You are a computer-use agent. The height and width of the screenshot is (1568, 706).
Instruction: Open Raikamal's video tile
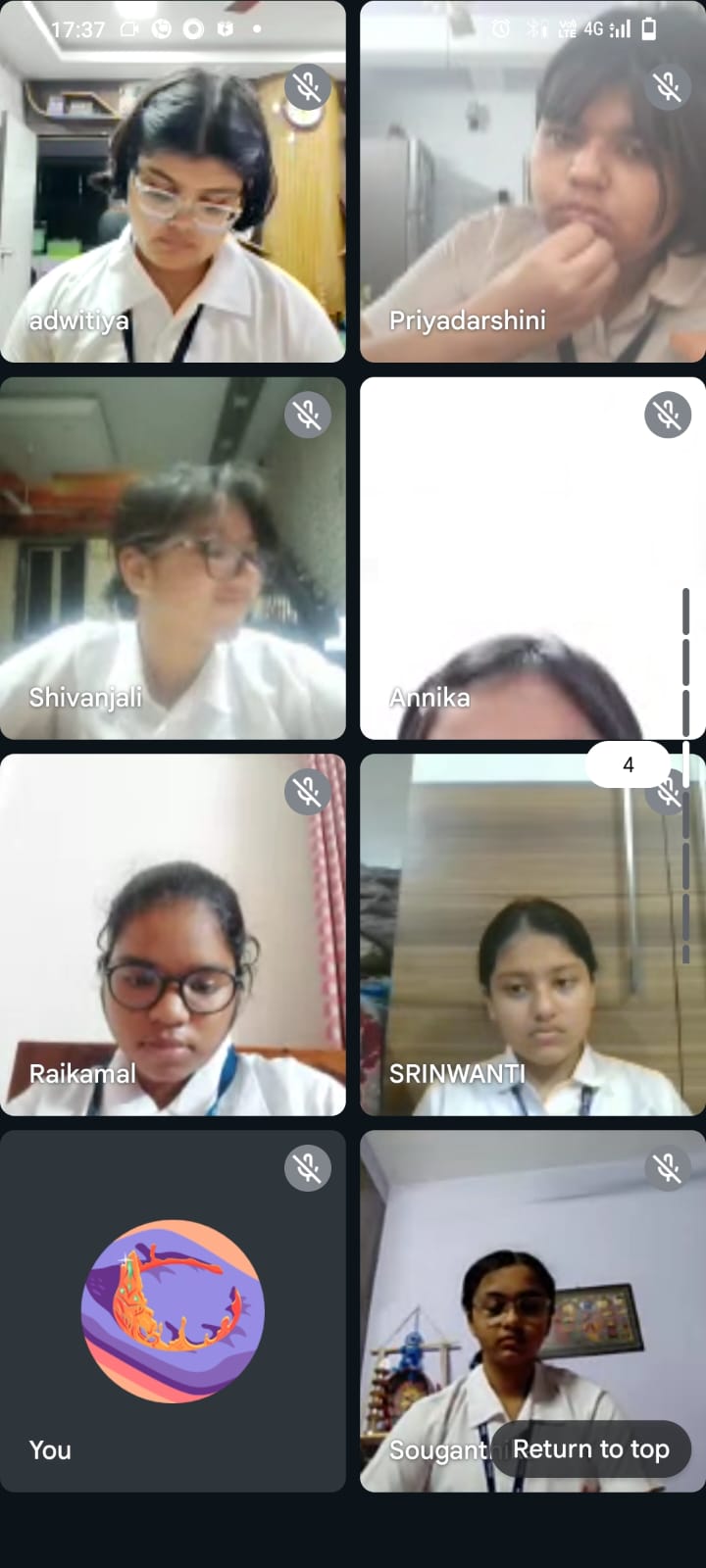coord(173,934)
